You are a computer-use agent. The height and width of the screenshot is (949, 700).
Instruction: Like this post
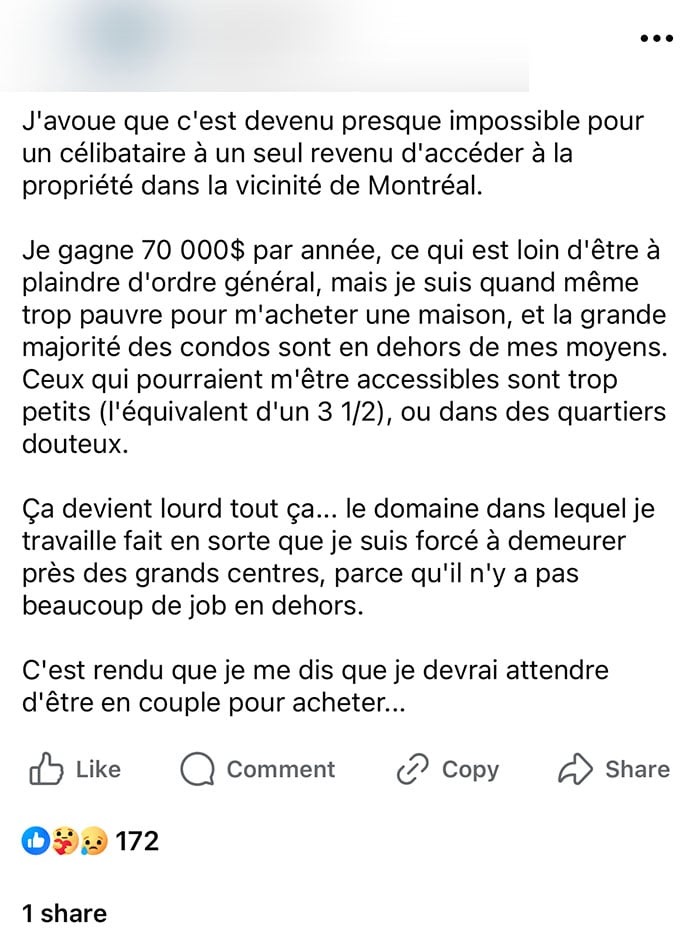75,769
